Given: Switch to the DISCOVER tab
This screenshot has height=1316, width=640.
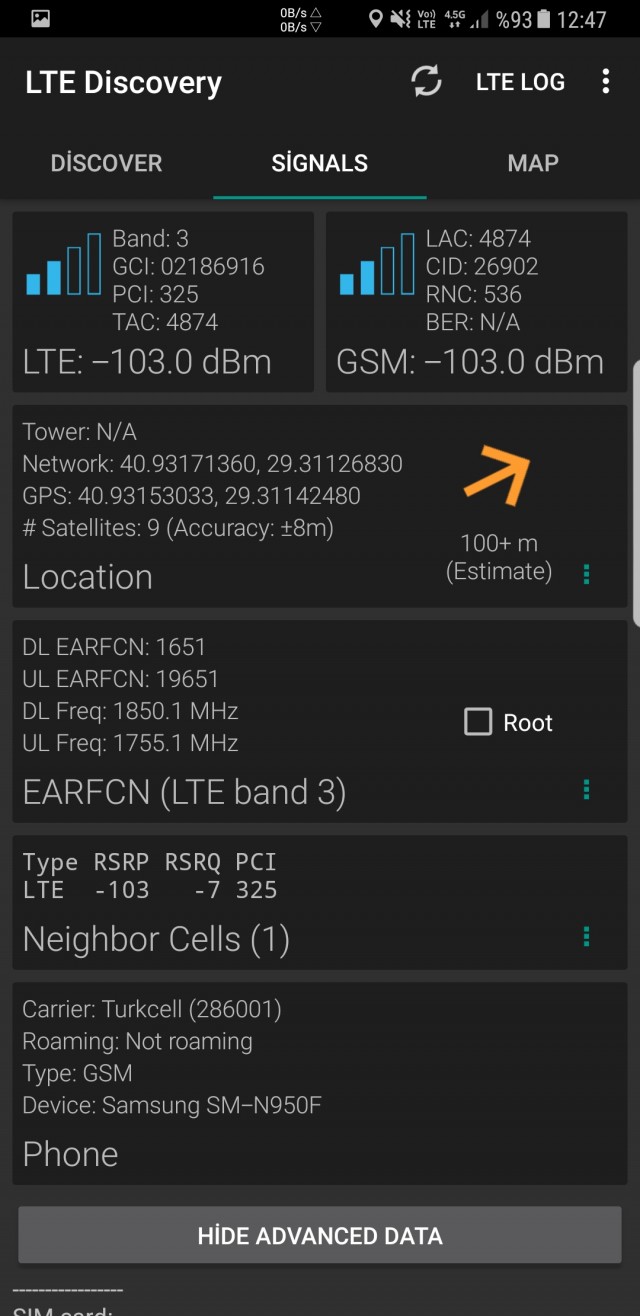Looking at the screenshot, I should pos(106,163).
